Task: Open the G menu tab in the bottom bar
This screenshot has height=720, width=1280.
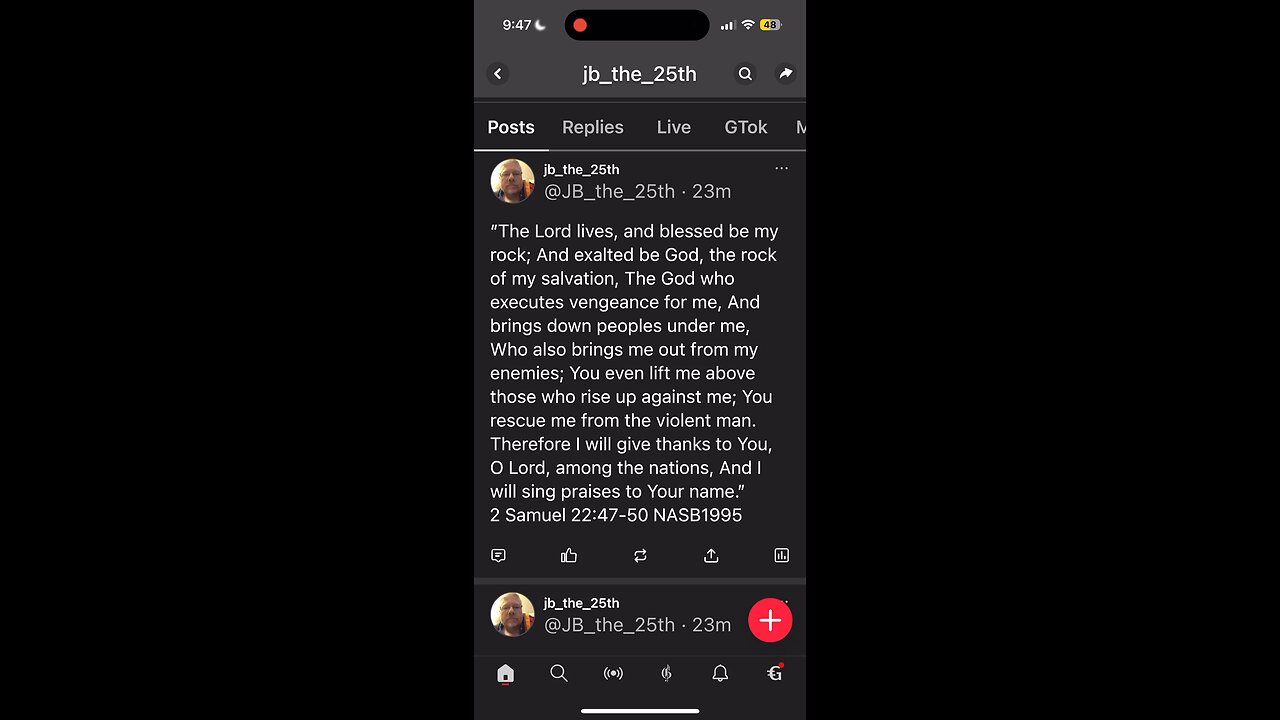Action: 774,674
